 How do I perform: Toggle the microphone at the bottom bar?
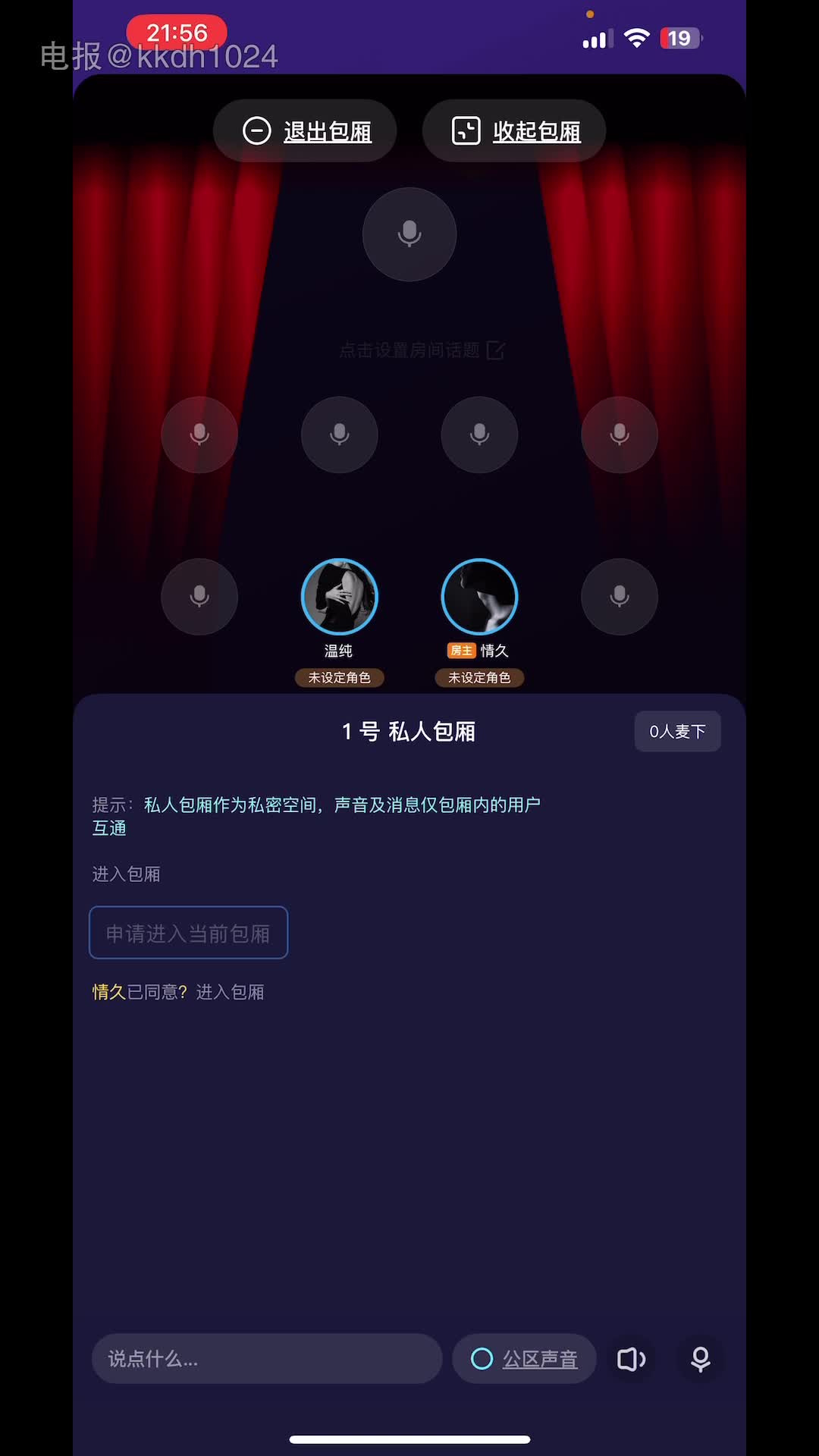701,1359
